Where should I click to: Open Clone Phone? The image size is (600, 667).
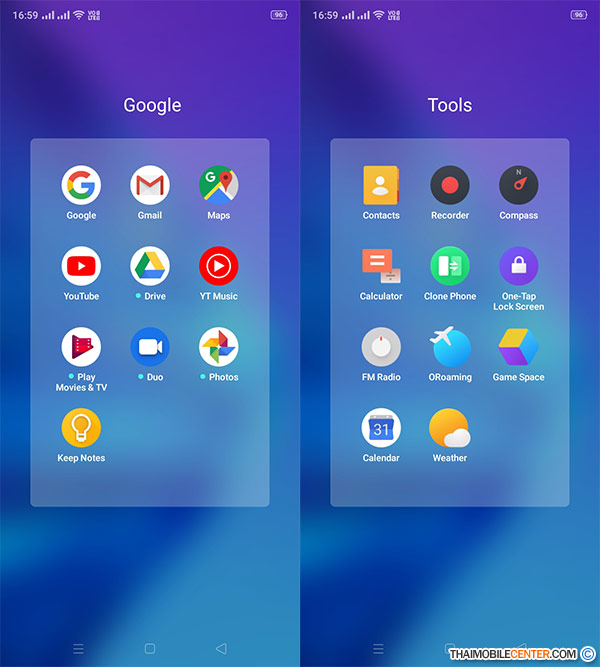tap(450, 267)
